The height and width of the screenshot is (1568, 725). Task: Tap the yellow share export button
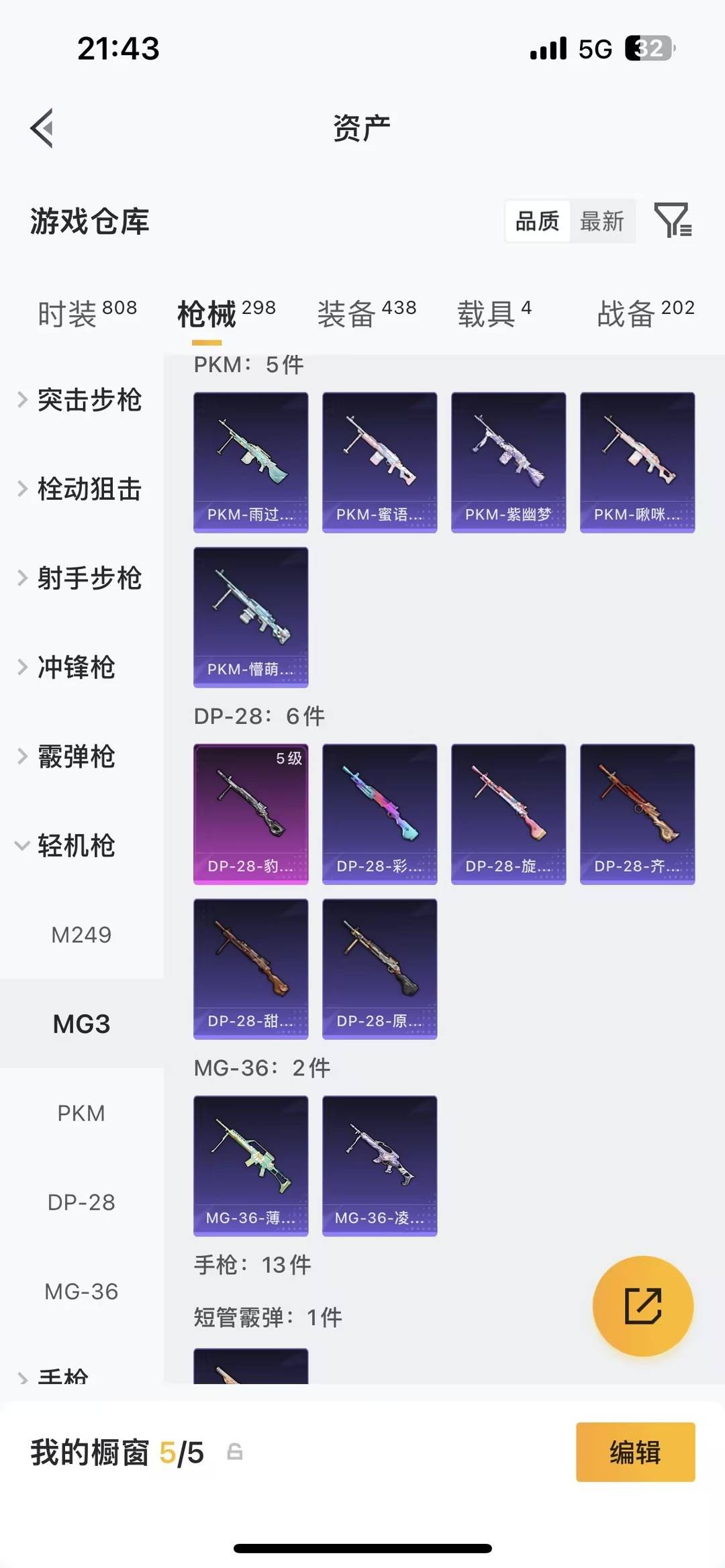tap(642, 1304)
